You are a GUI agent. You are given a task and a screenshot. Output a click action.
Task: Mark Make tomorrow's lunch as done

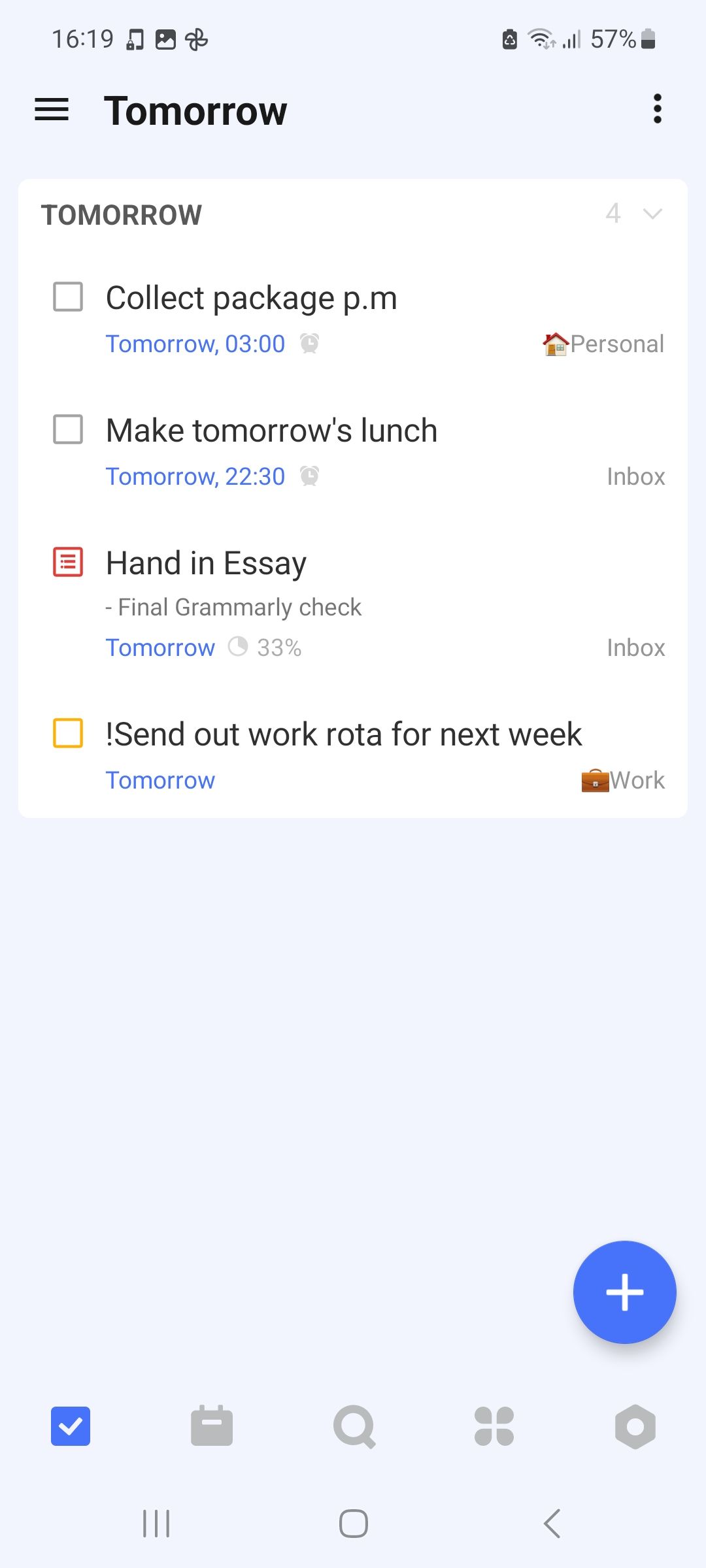[x=68, y=430]
